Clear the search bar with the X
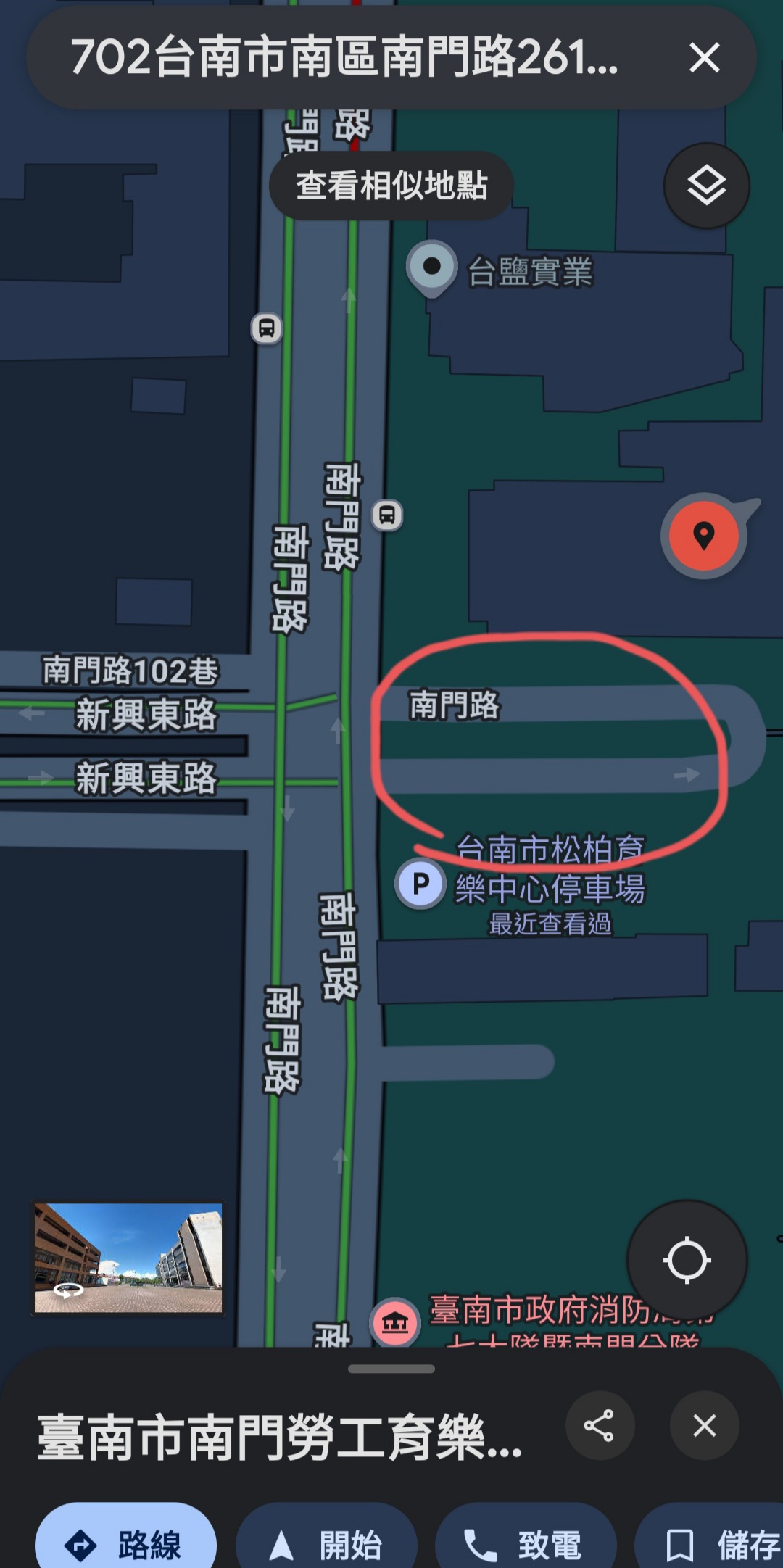The height and width of the screenshot is (1568, 783). click(704, 58)
